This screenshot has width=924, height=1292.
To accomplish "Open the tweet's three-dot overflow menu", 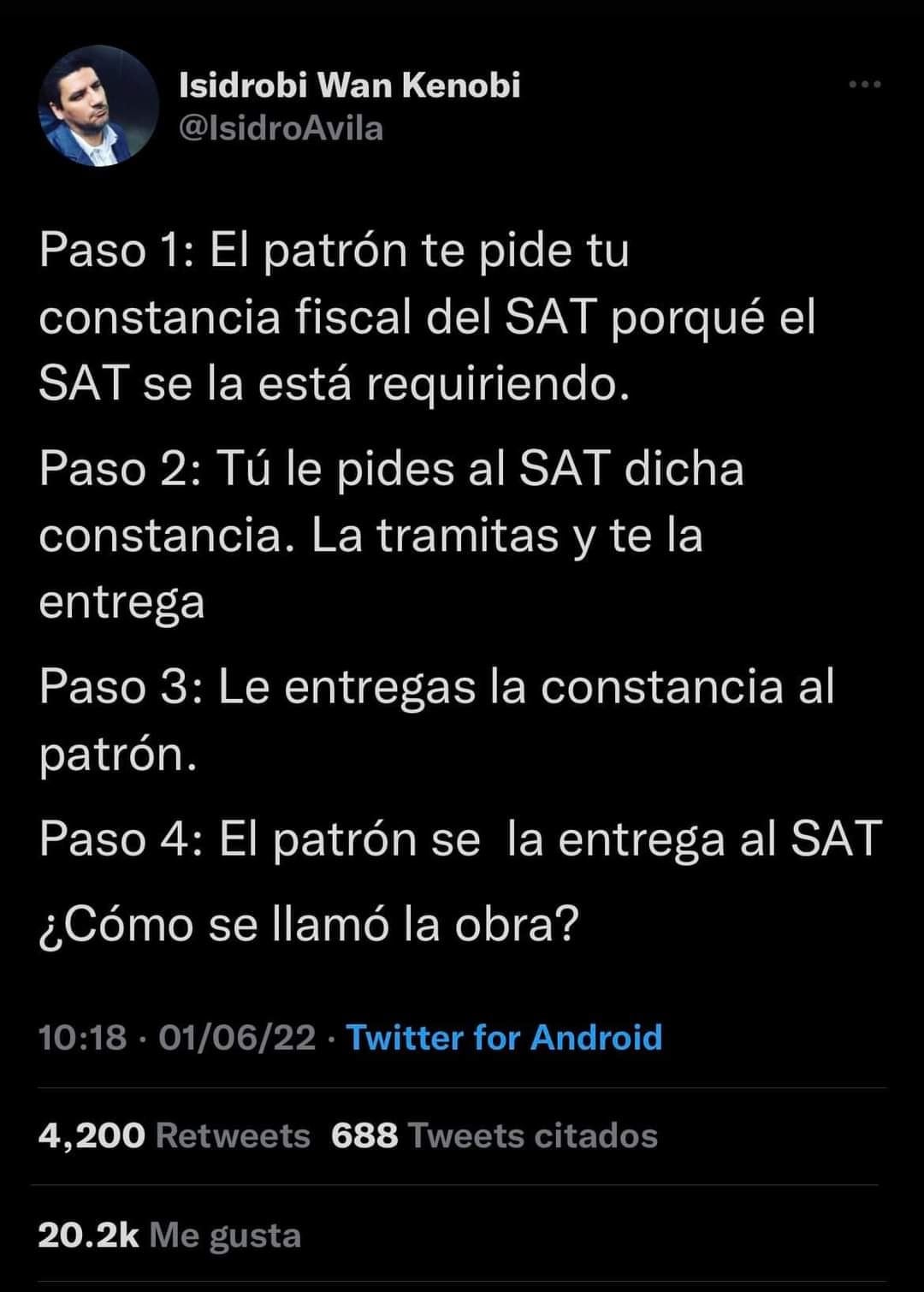I will click(x=864, y=85).
